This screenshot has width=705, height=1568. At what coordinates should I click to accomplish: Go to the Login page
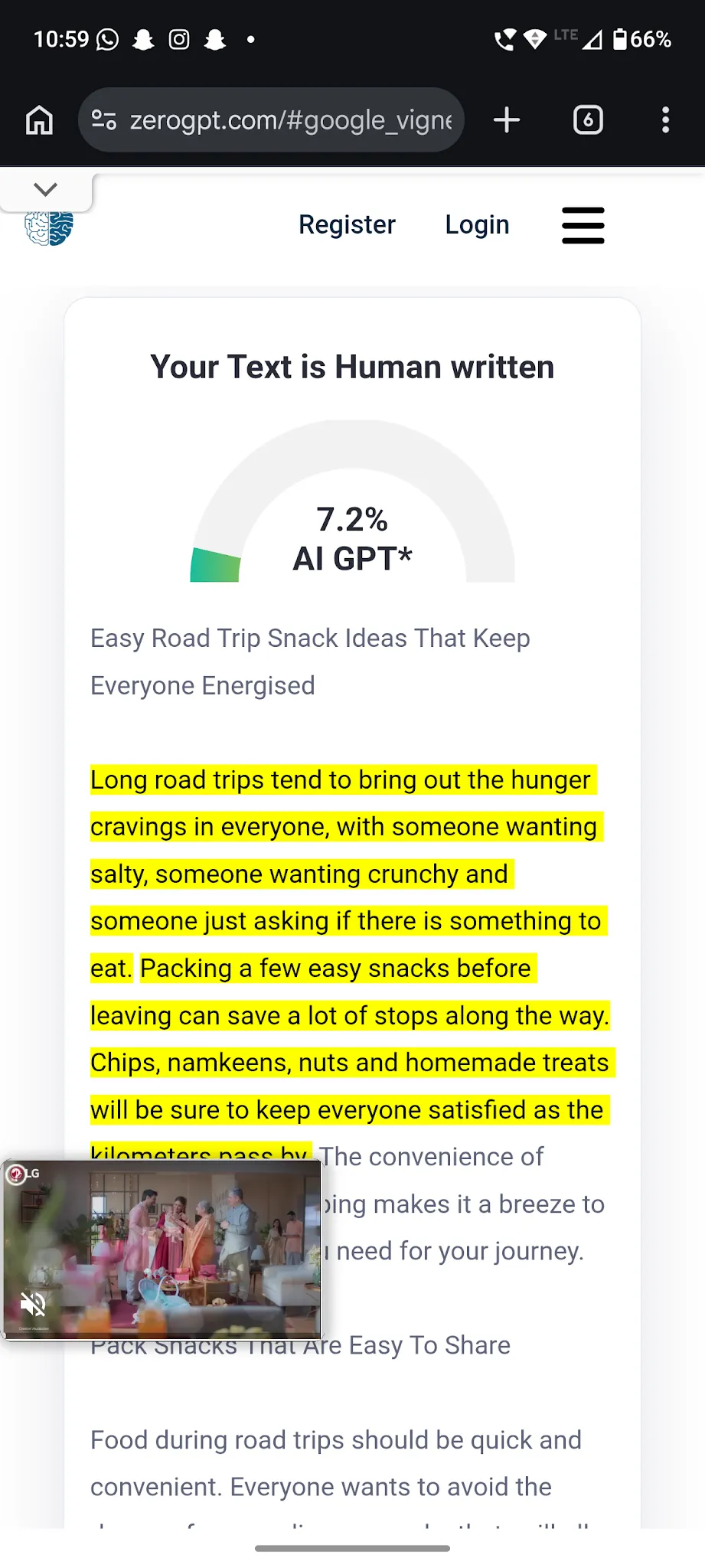(477, 225)
